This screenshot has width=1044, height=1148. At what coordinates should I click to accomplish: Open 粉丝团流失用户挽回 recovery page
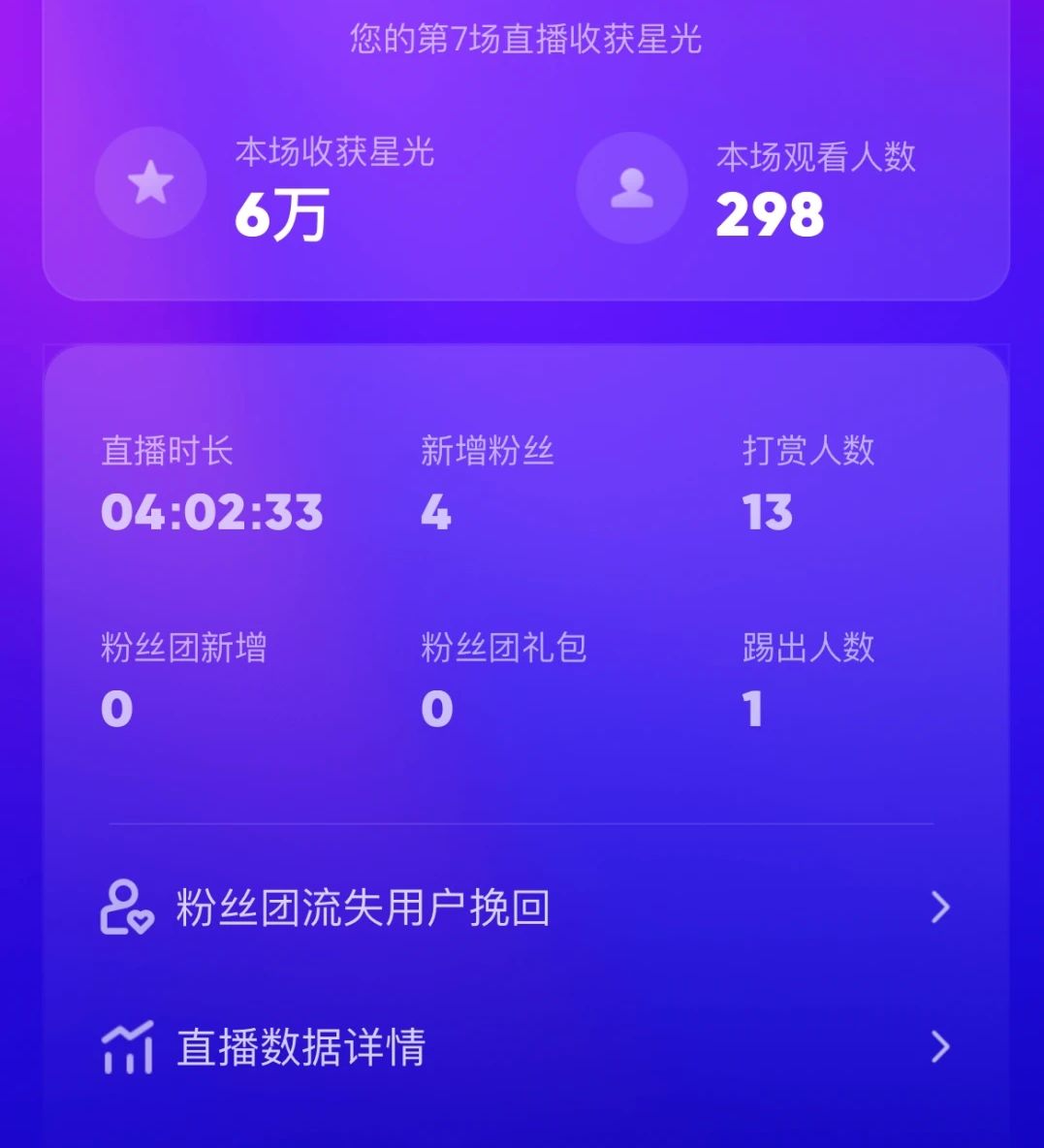pyautogui.click(x=362, y=909)
